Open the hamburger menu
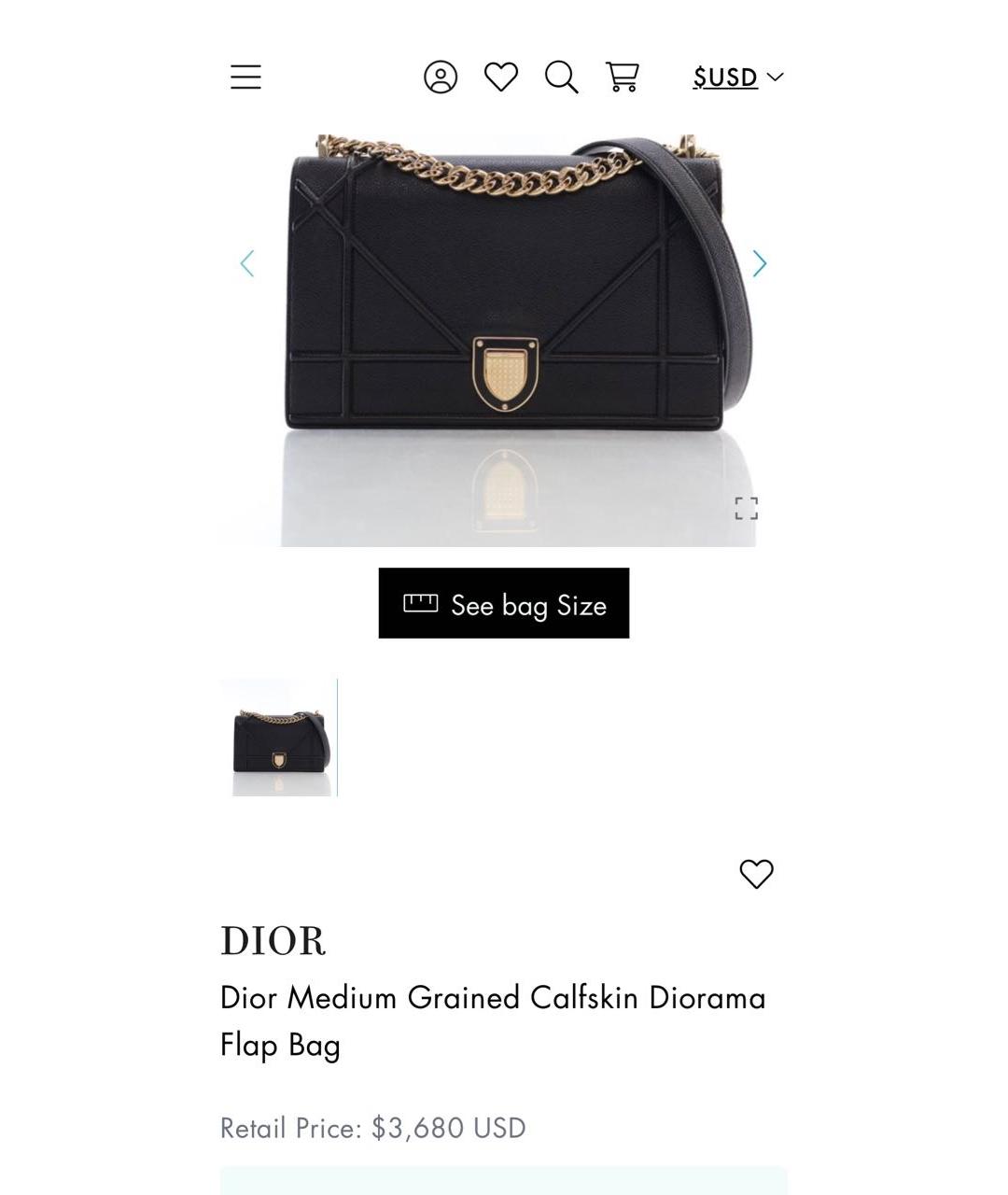1008x1195 pixels. (x=245, y=77)
